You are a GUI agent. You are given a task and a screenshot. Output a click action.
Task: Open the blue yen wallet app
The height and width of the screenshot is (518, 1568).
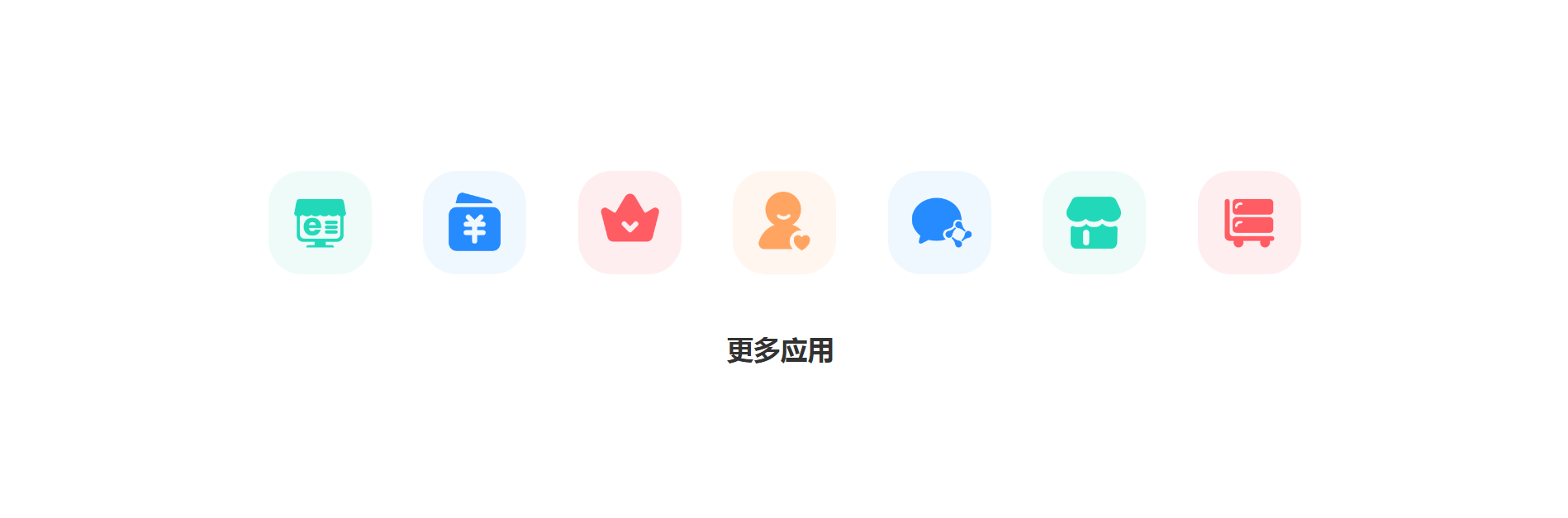(x=474, y=222)
